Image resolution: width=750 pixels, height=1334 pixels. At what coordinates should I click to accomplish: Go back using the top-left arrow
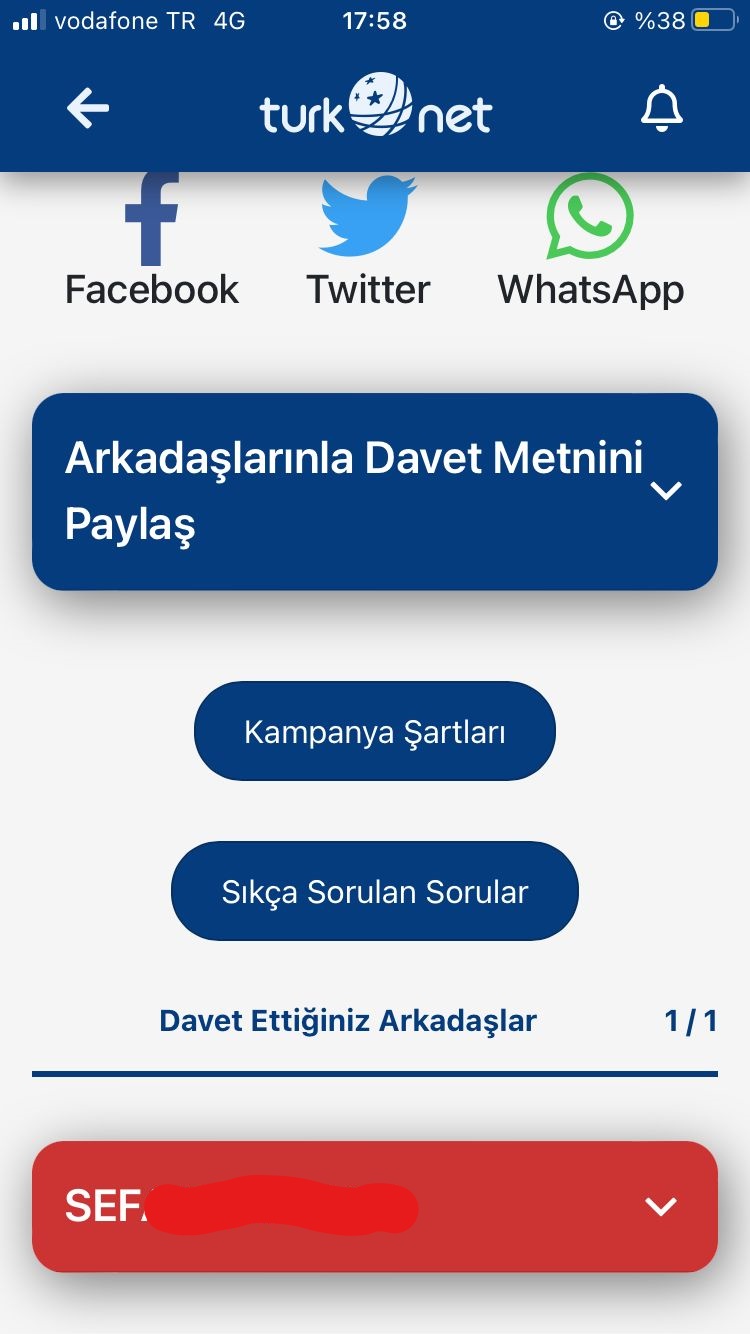88,108
